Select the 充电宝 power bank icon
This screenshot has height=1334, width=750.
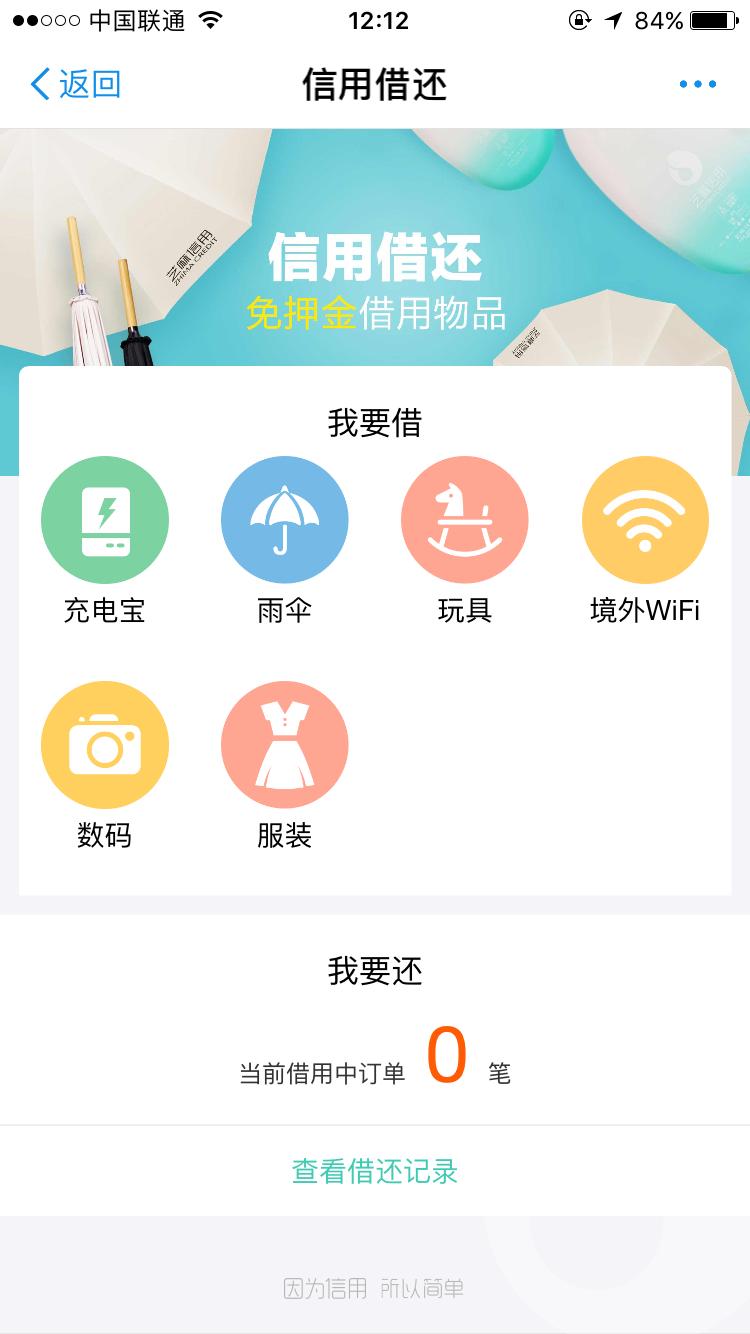pos(105,519)
